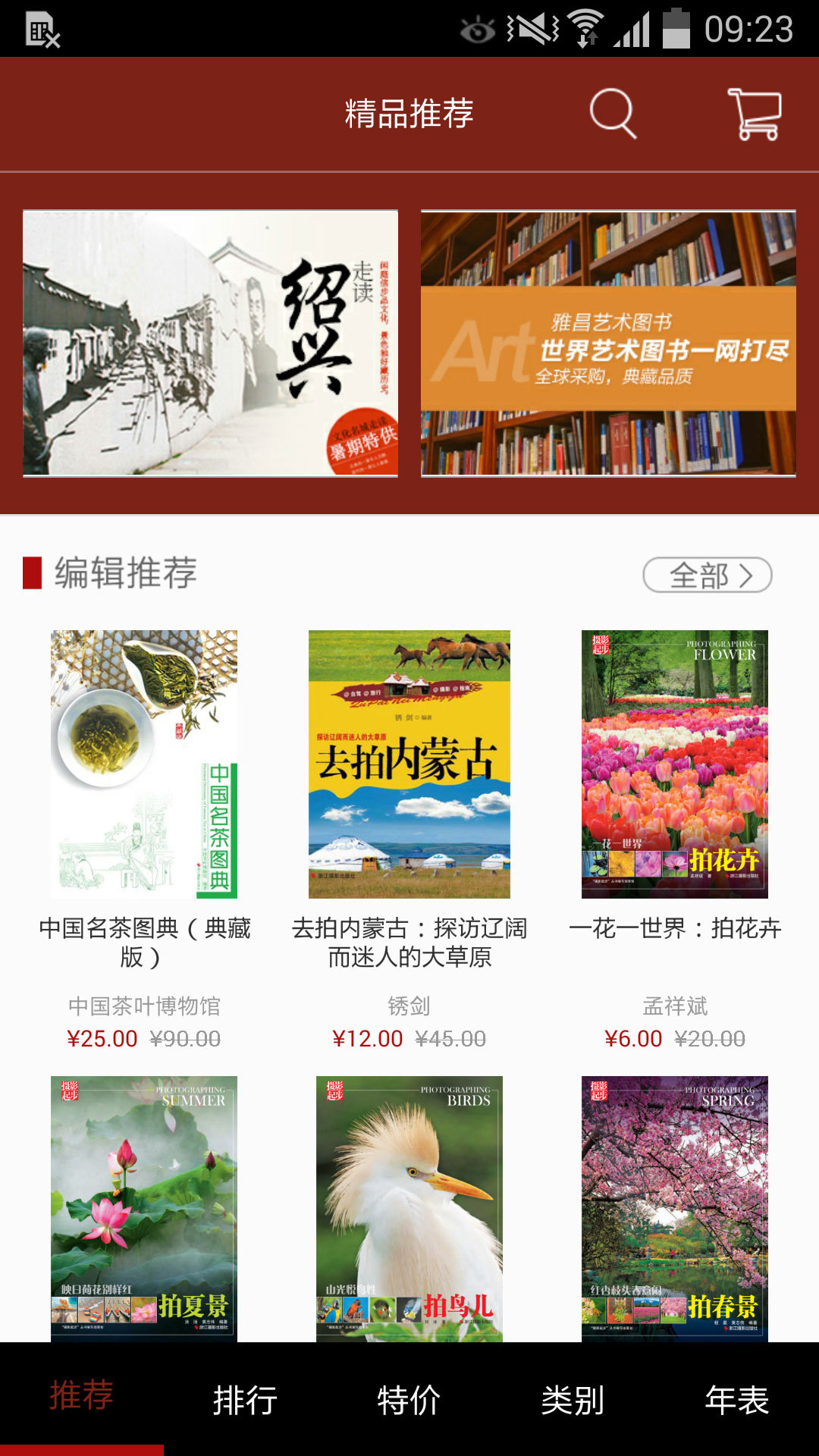Switch to the 特价 tab

pos(409,1399)
